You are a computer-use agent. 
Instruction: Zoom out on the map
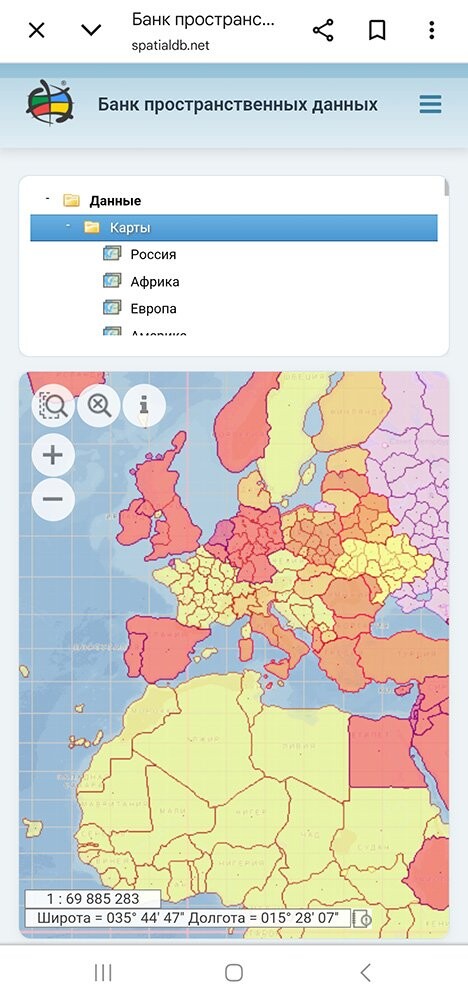(53, 499)
